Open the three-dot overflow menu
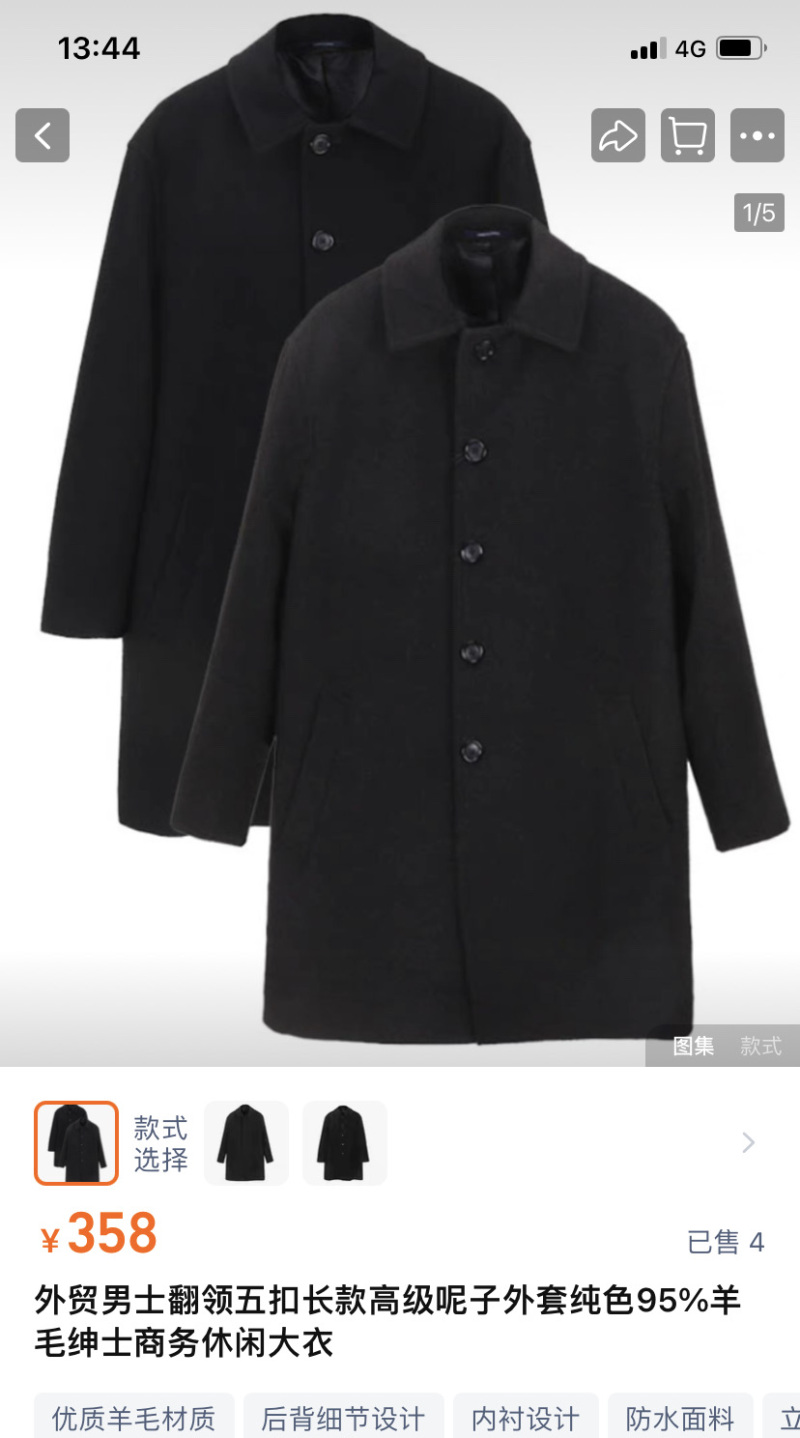 [757, 135]
